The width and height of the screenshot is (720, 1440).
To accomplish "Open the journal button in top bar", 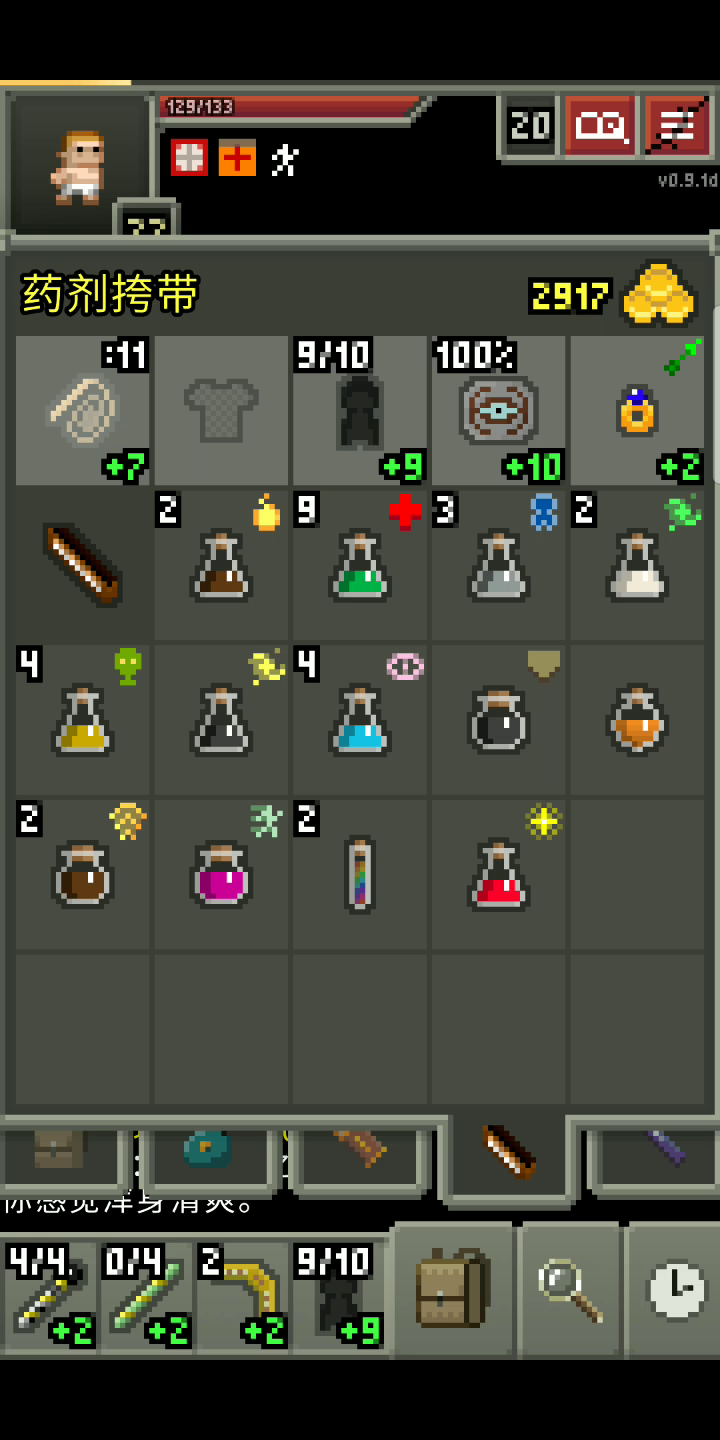I will 600,126.
